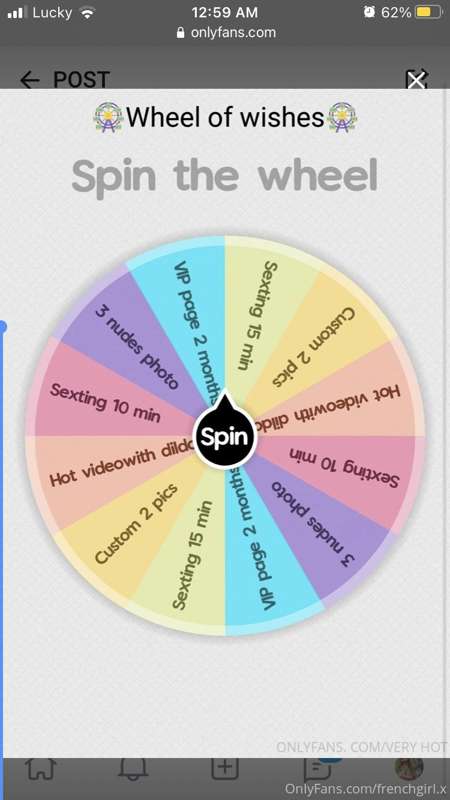Go back using the POST arrow
The image size is (450, 800).
30,80
